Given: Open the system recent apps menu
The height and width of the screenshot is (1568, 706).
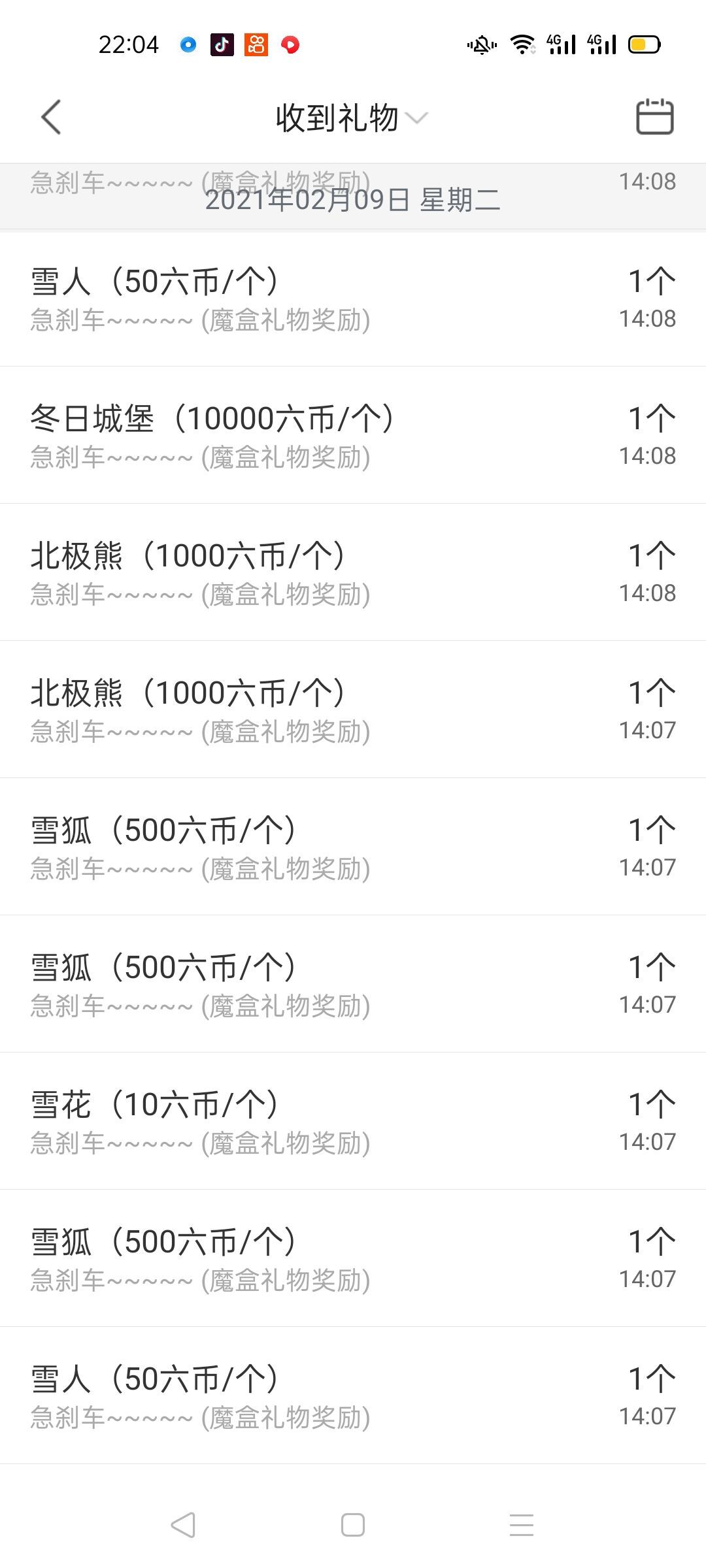Looking at the screenshot, I should click(522, 1525).
